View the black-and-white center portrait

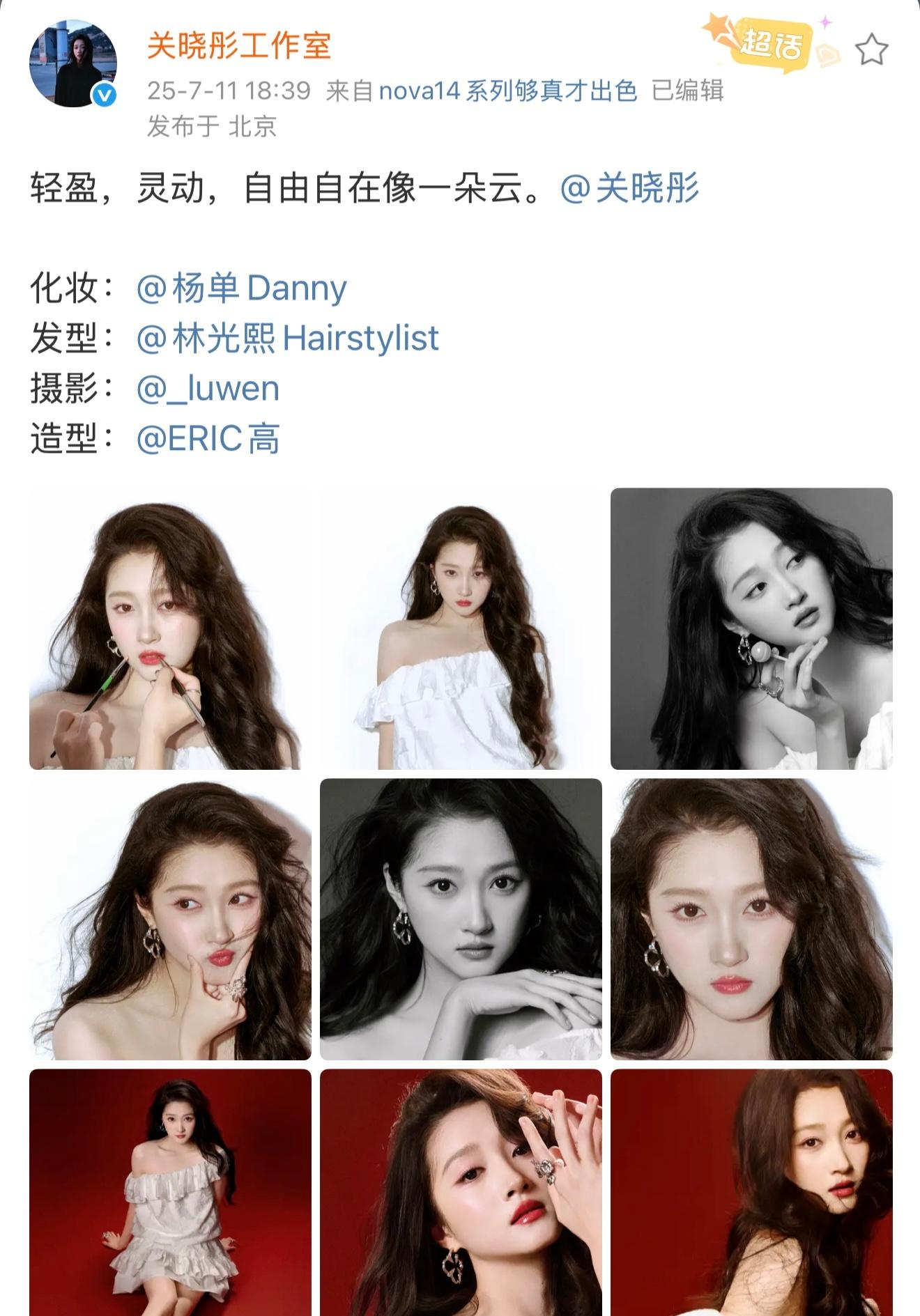(x=461, y=919)
